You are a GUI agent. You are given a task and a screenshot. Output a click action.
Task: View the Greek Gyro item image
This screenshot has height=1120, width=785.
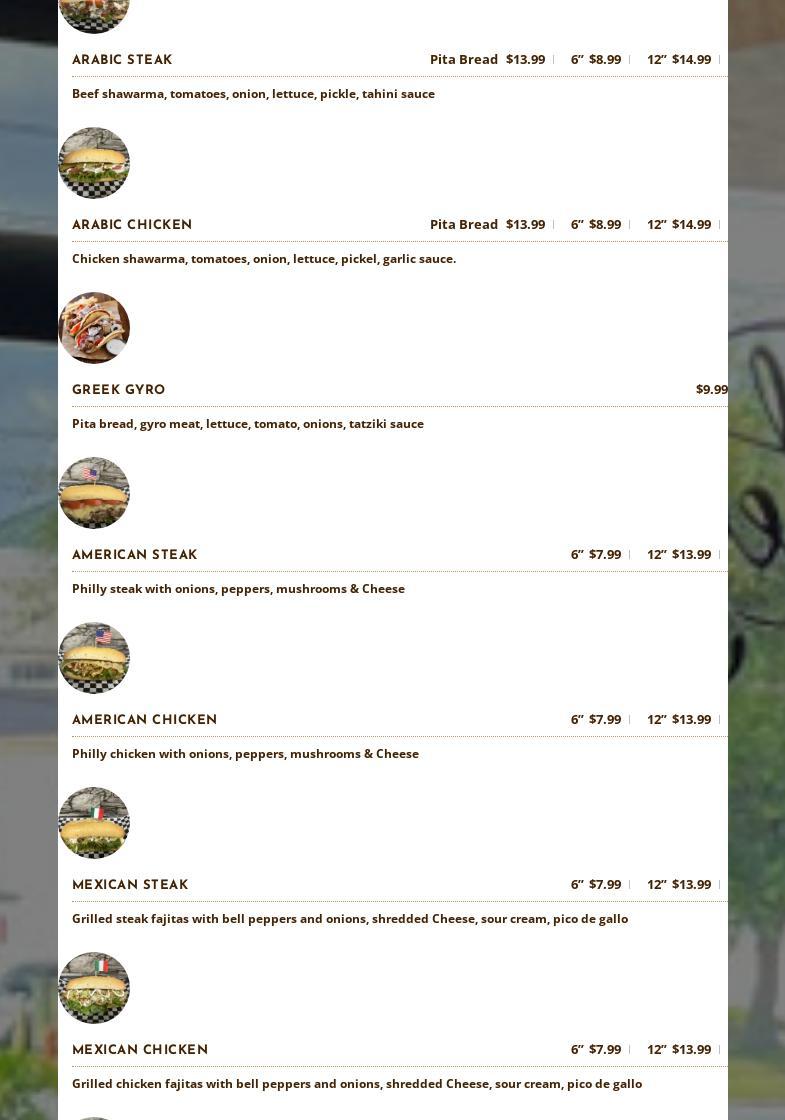[x=94, y=328]
